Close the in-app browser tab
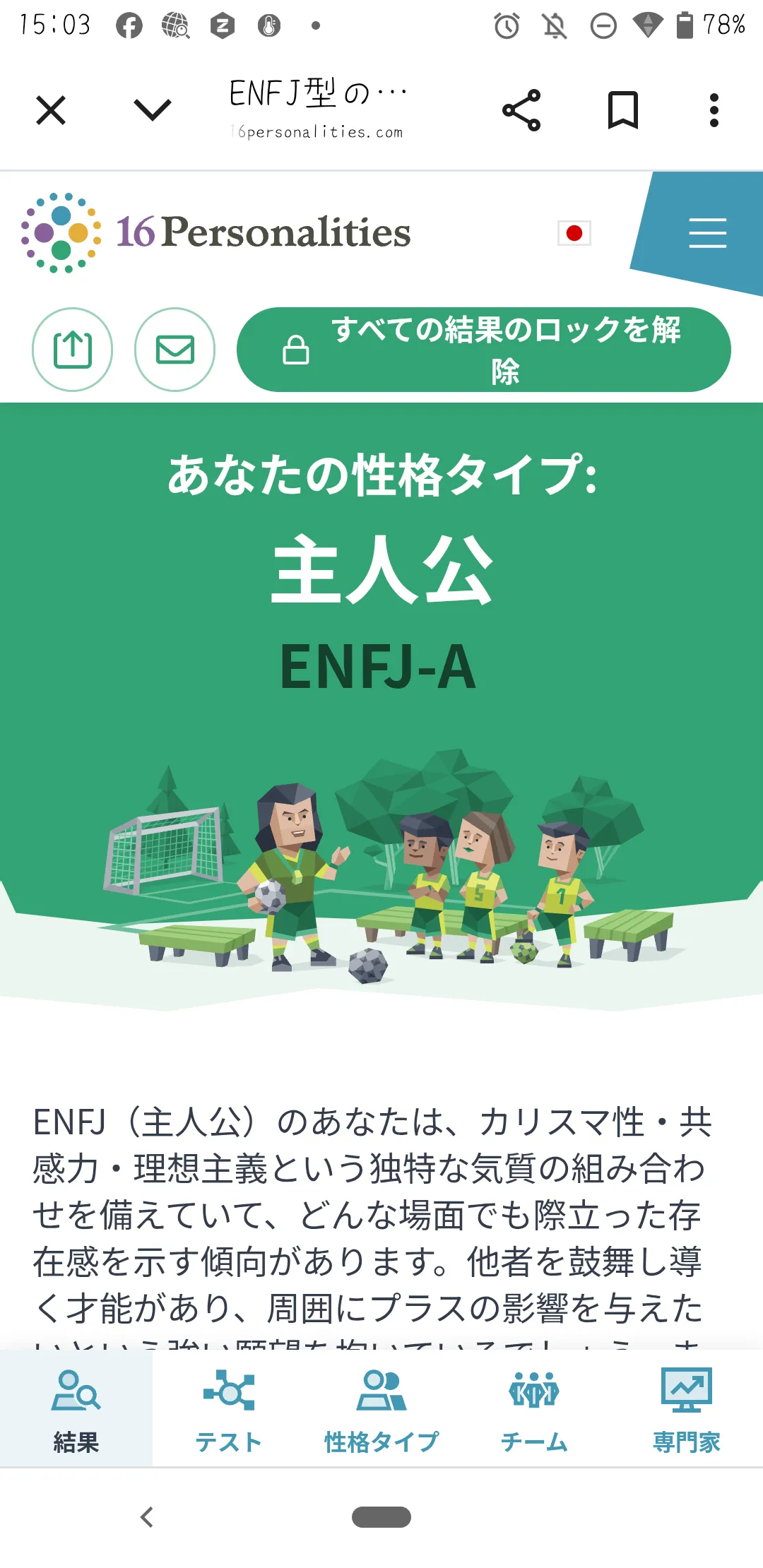The image size is (763, 1568). (51, 110)
